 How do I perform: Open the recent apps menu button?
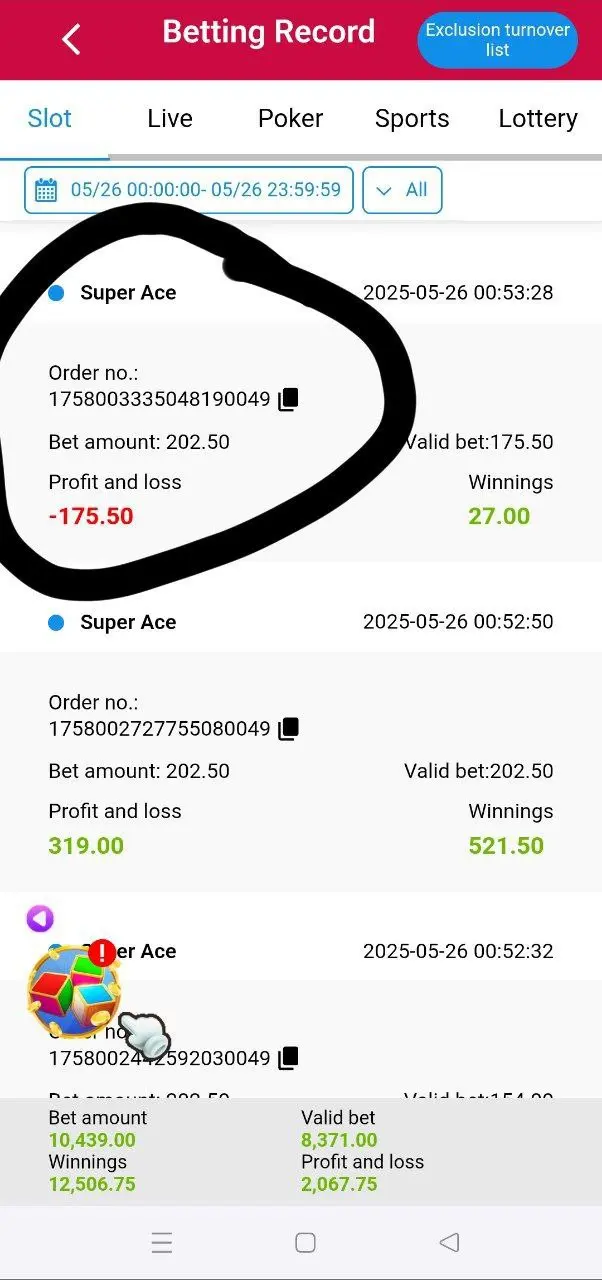162,1243
